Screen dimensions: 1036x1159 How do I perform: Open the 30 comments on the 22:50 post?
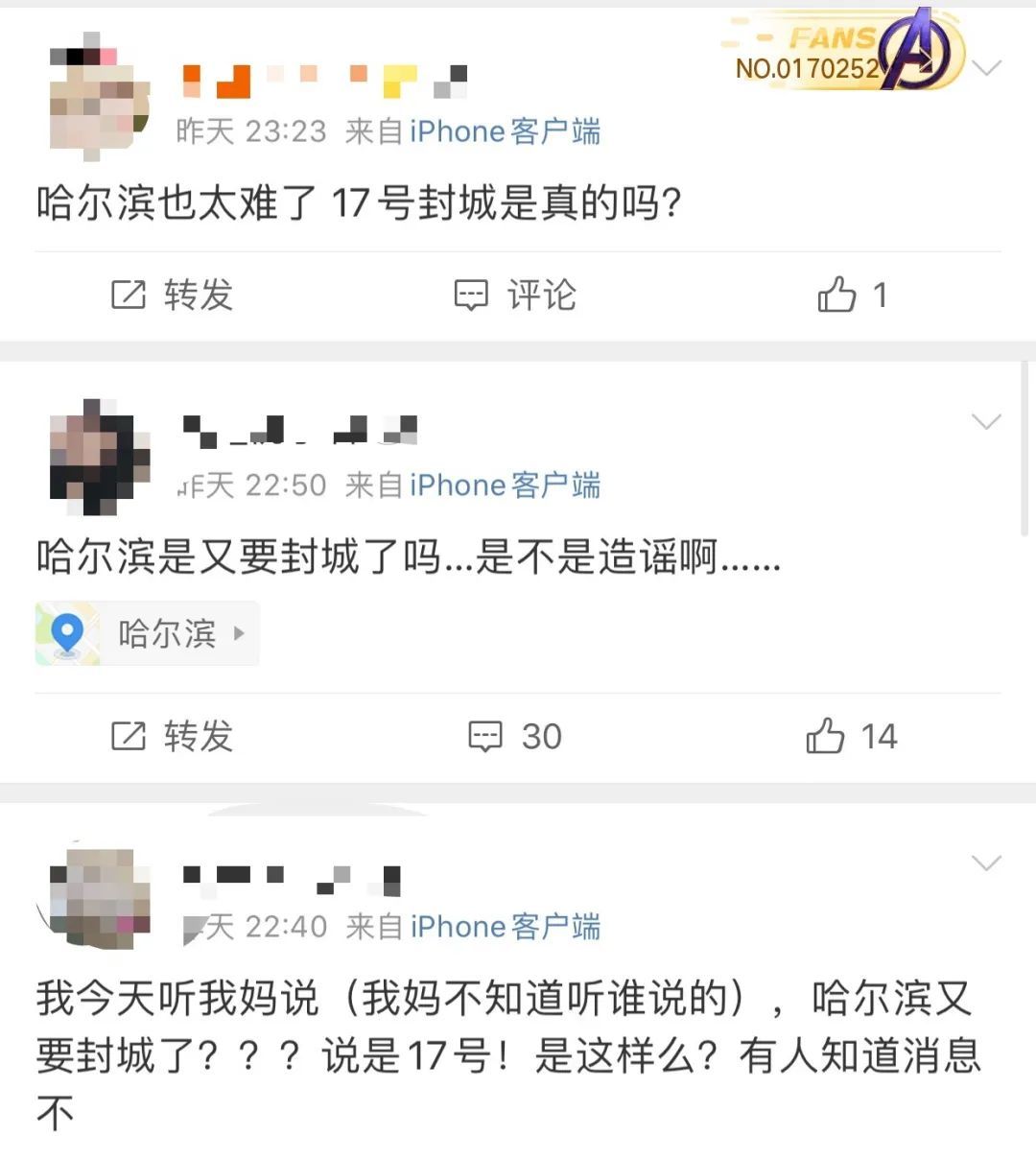(x=515, y=736)
